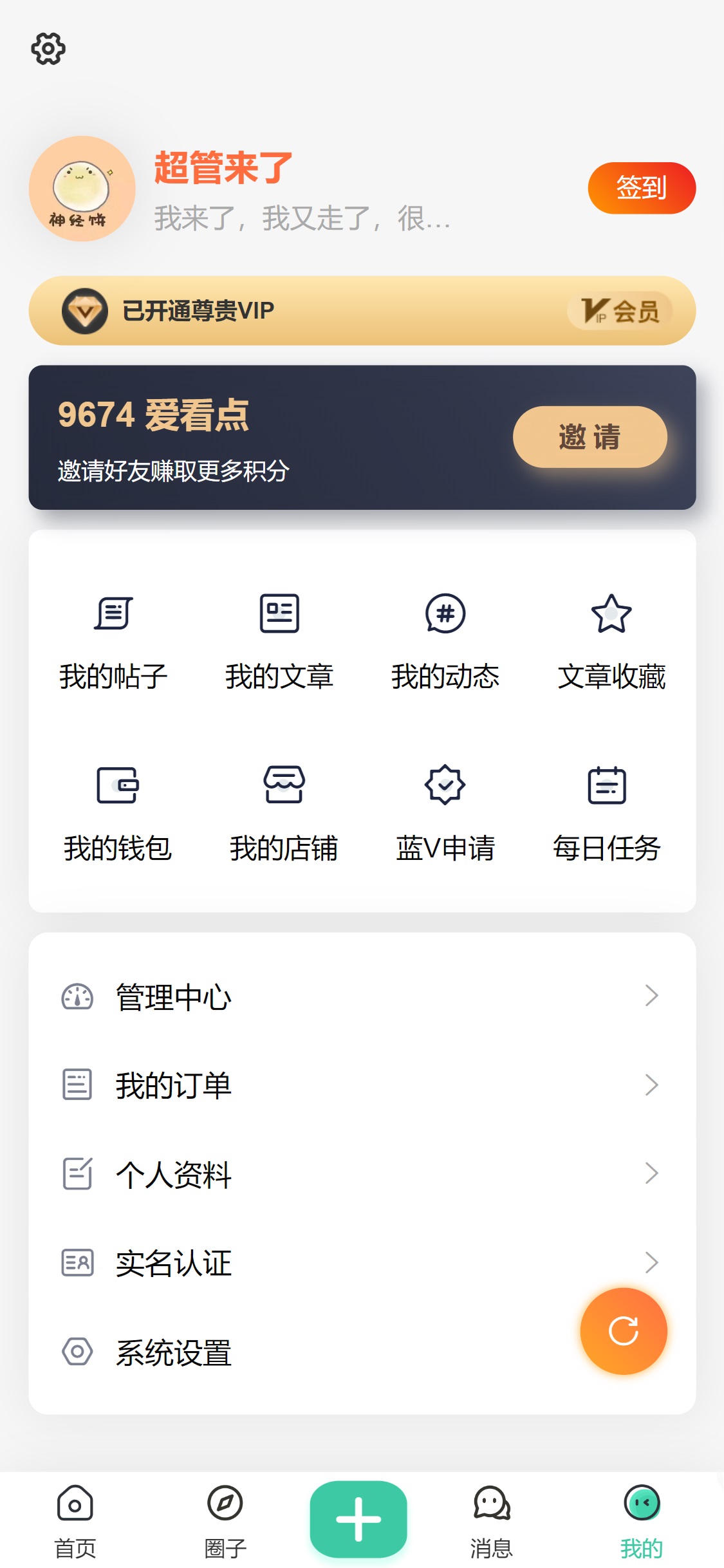Open the 个人资料 row

coord(362,1174)
